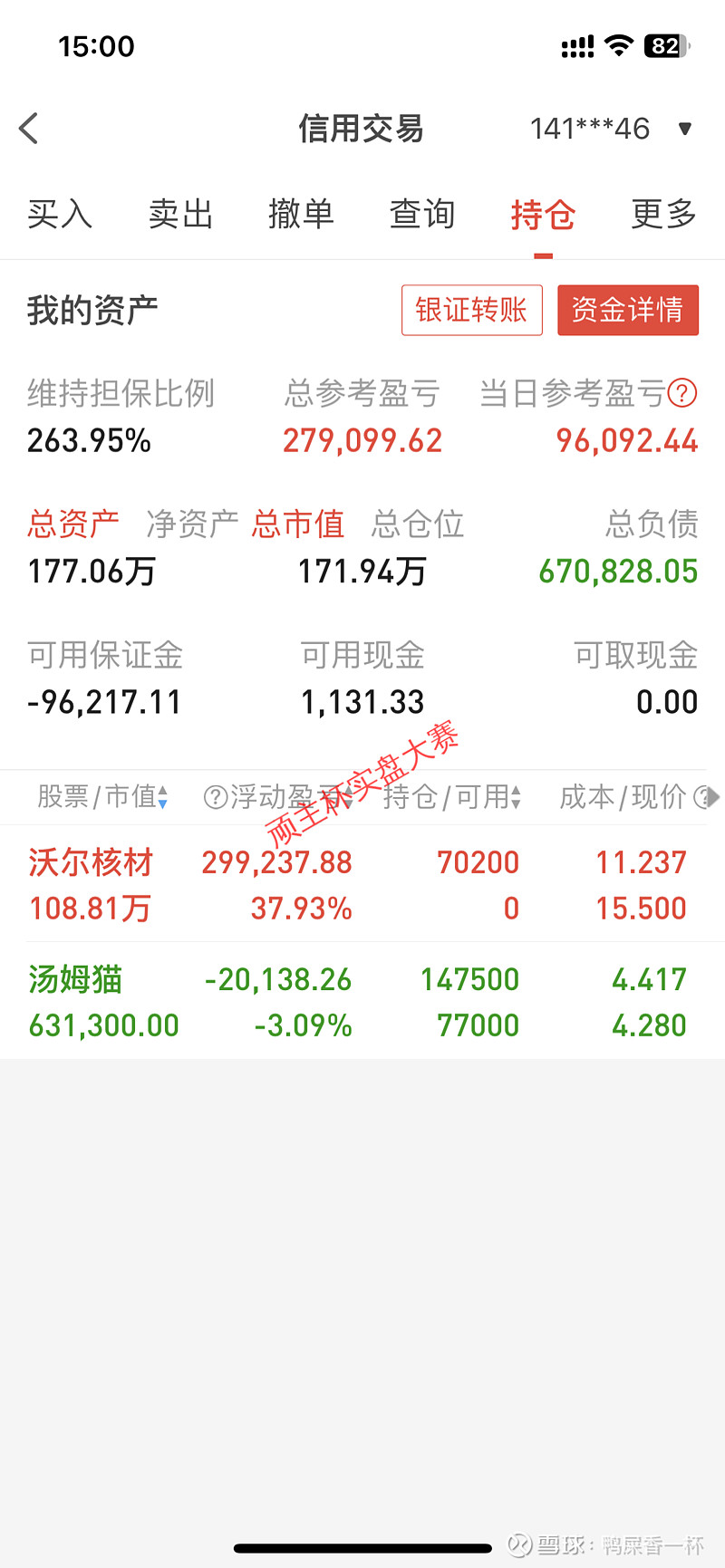Sort holdings by 股票/市值
Viewport: 725px width, 1568px height.
(102, 797)
